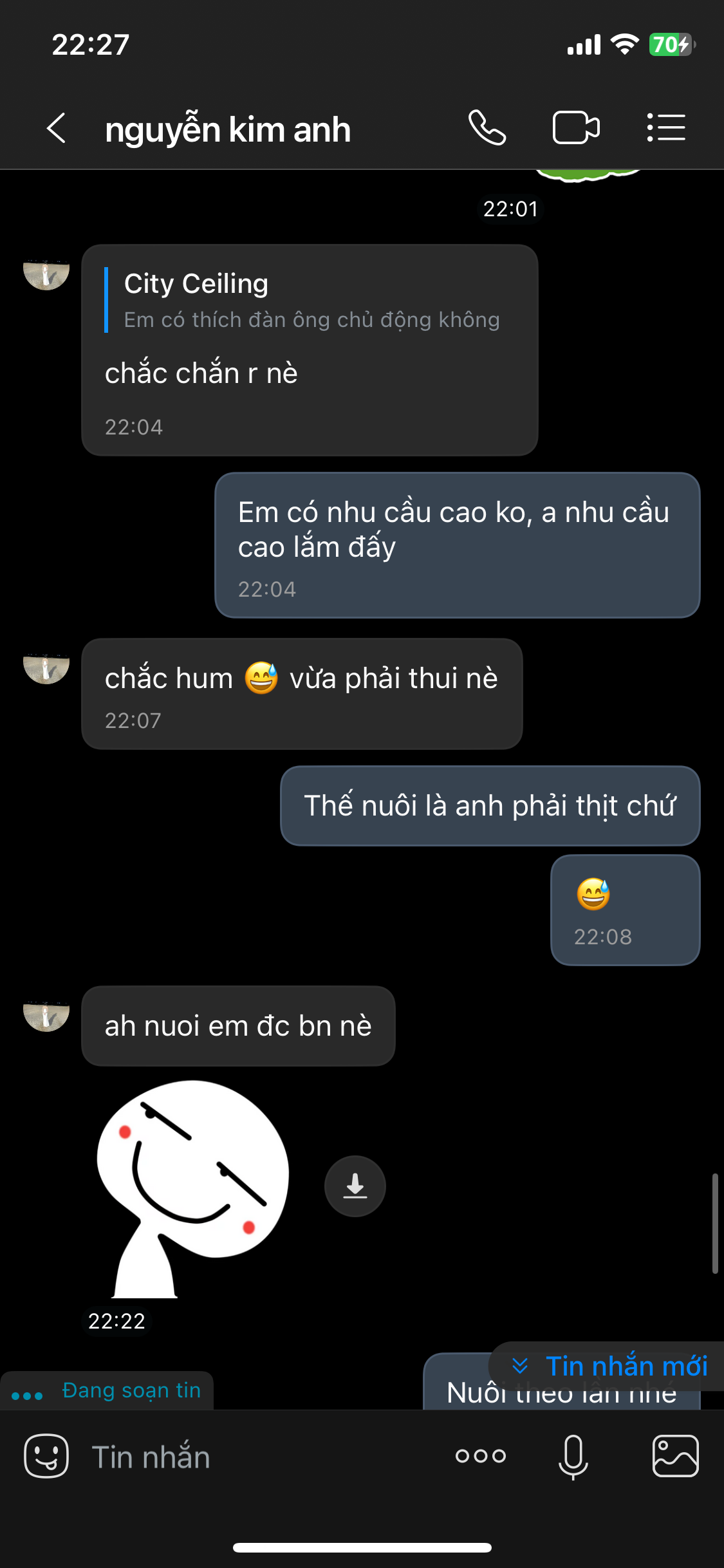This screenshot has width=724, height=1568.
Task: Go back to the chat list
Action: 57,128
